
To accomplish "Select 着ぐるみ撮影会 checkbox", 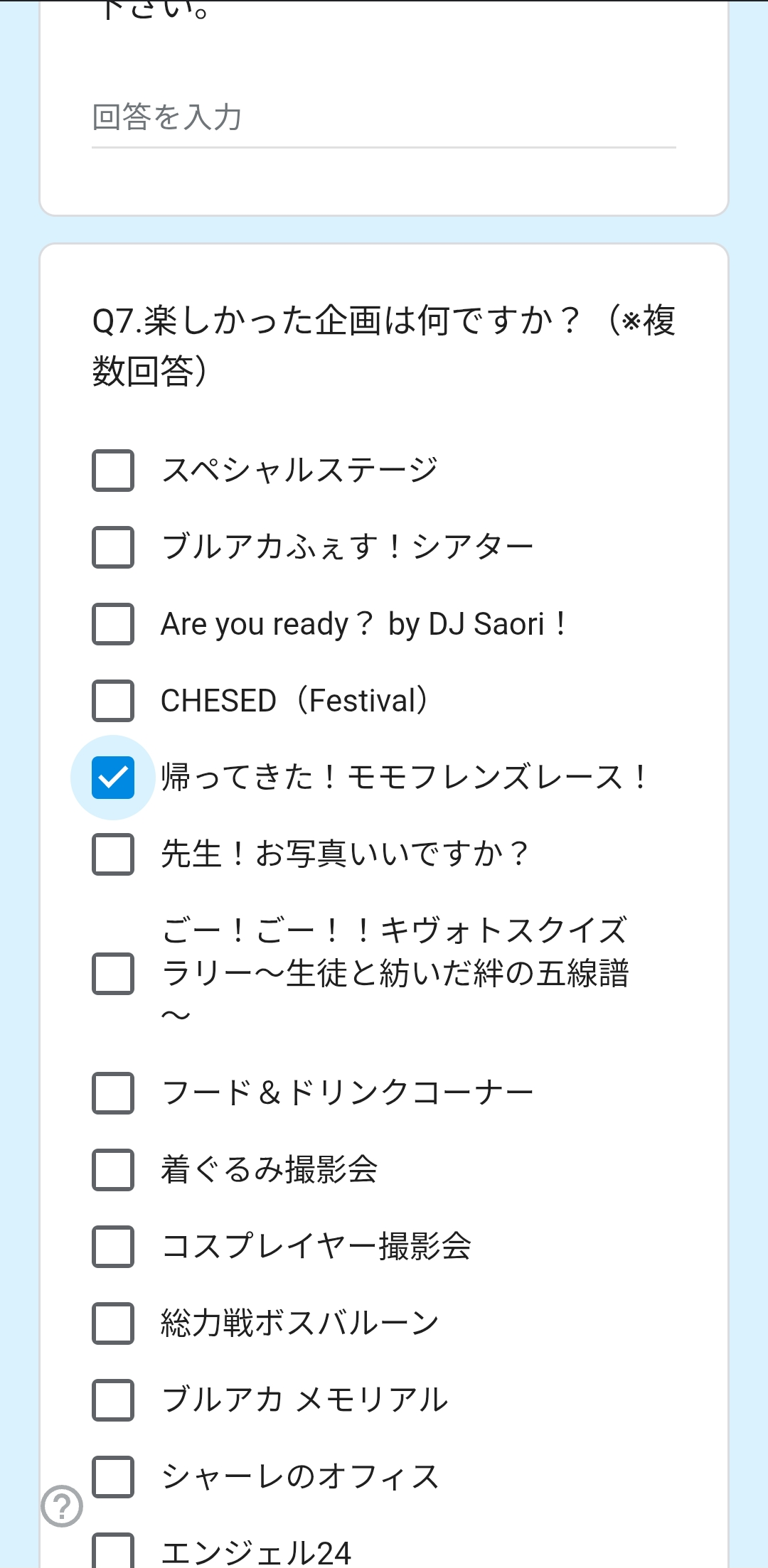I will coord(113,1170).
